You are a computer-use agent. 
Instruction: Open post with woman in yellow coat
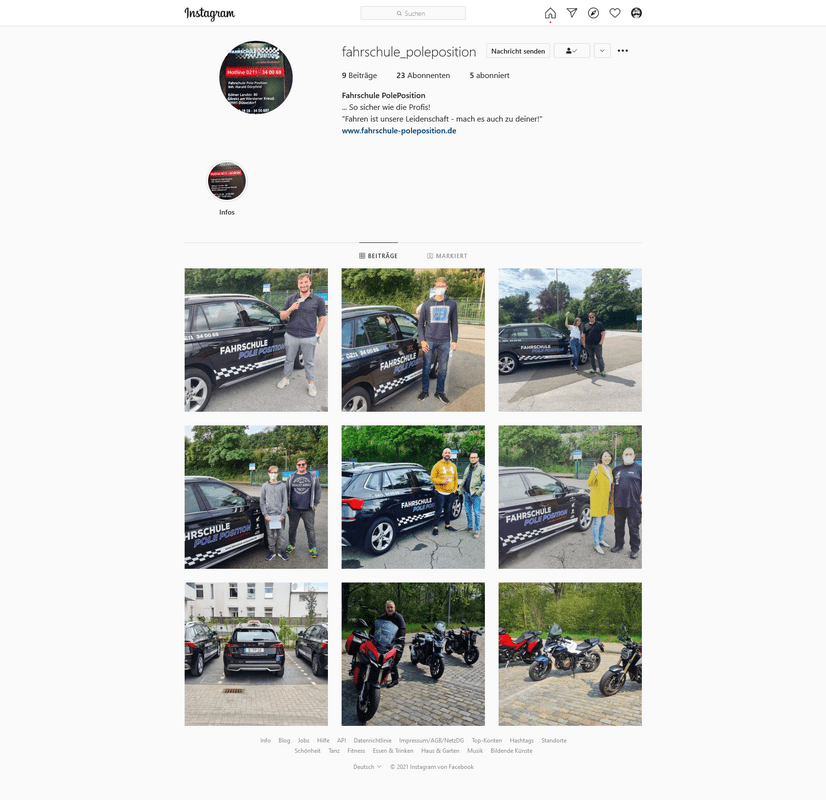[x=570, y=497]
